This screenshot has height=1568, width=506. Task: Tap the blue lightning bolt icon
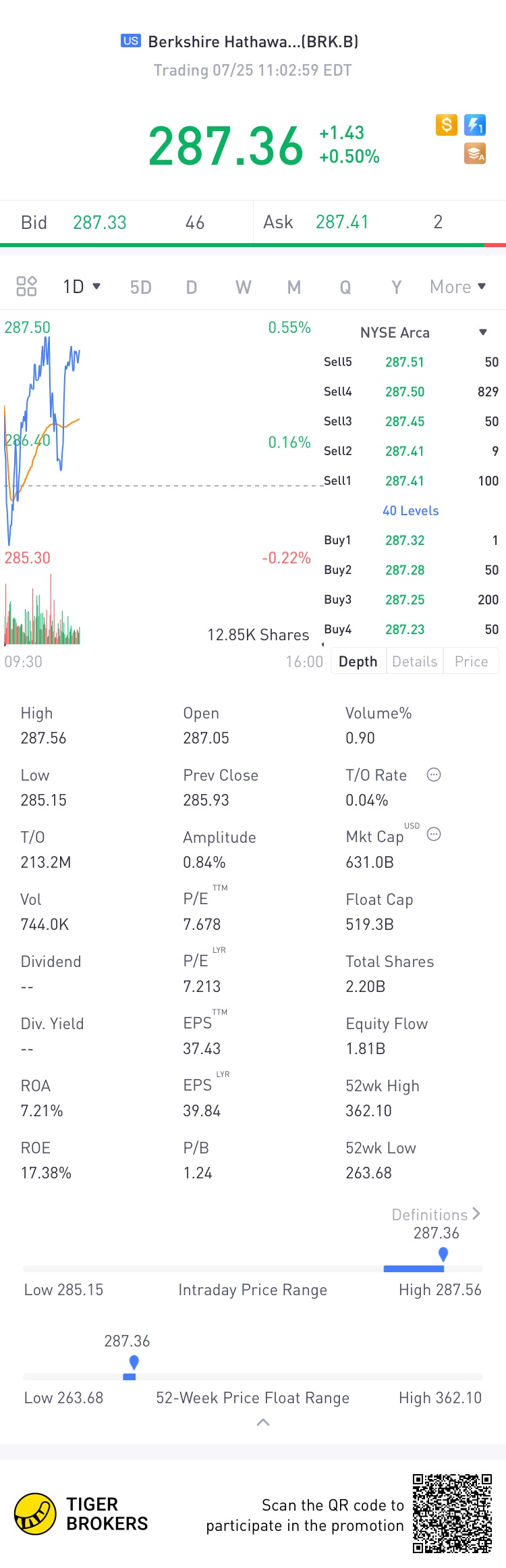[x=475, y=124]
